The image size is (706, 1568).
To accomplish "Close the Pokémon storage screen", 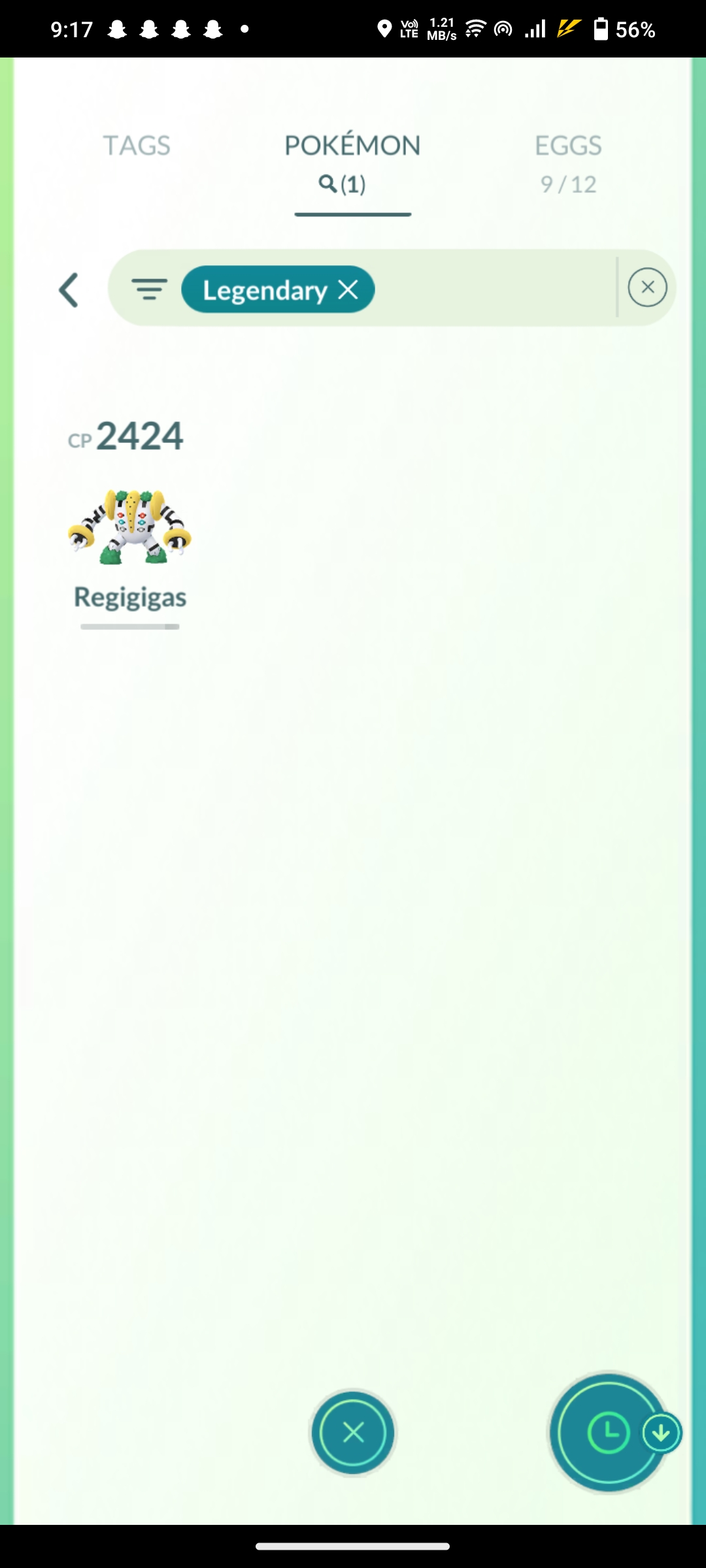I will coord(353,1432).
